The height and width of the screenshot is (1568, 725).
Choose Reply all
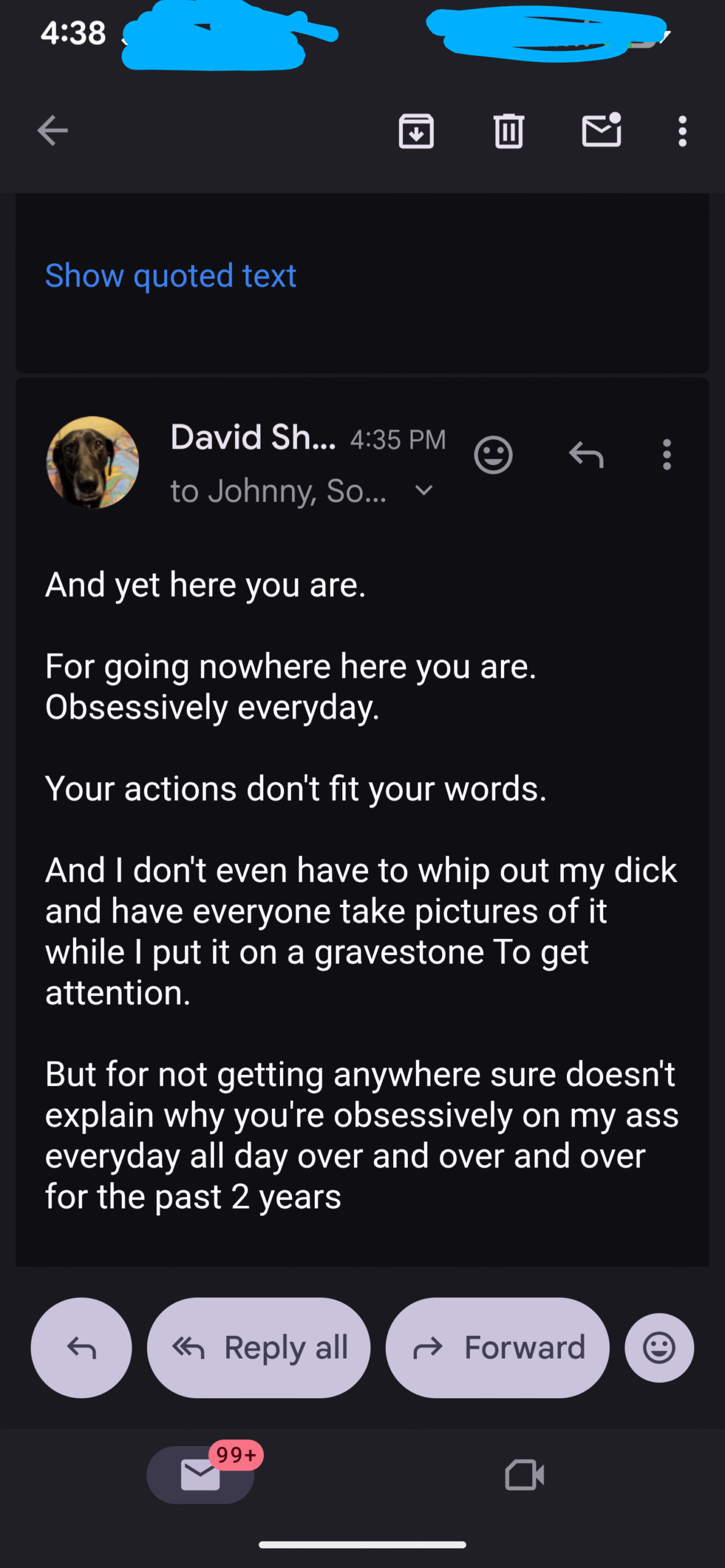tap(258, 1347)
